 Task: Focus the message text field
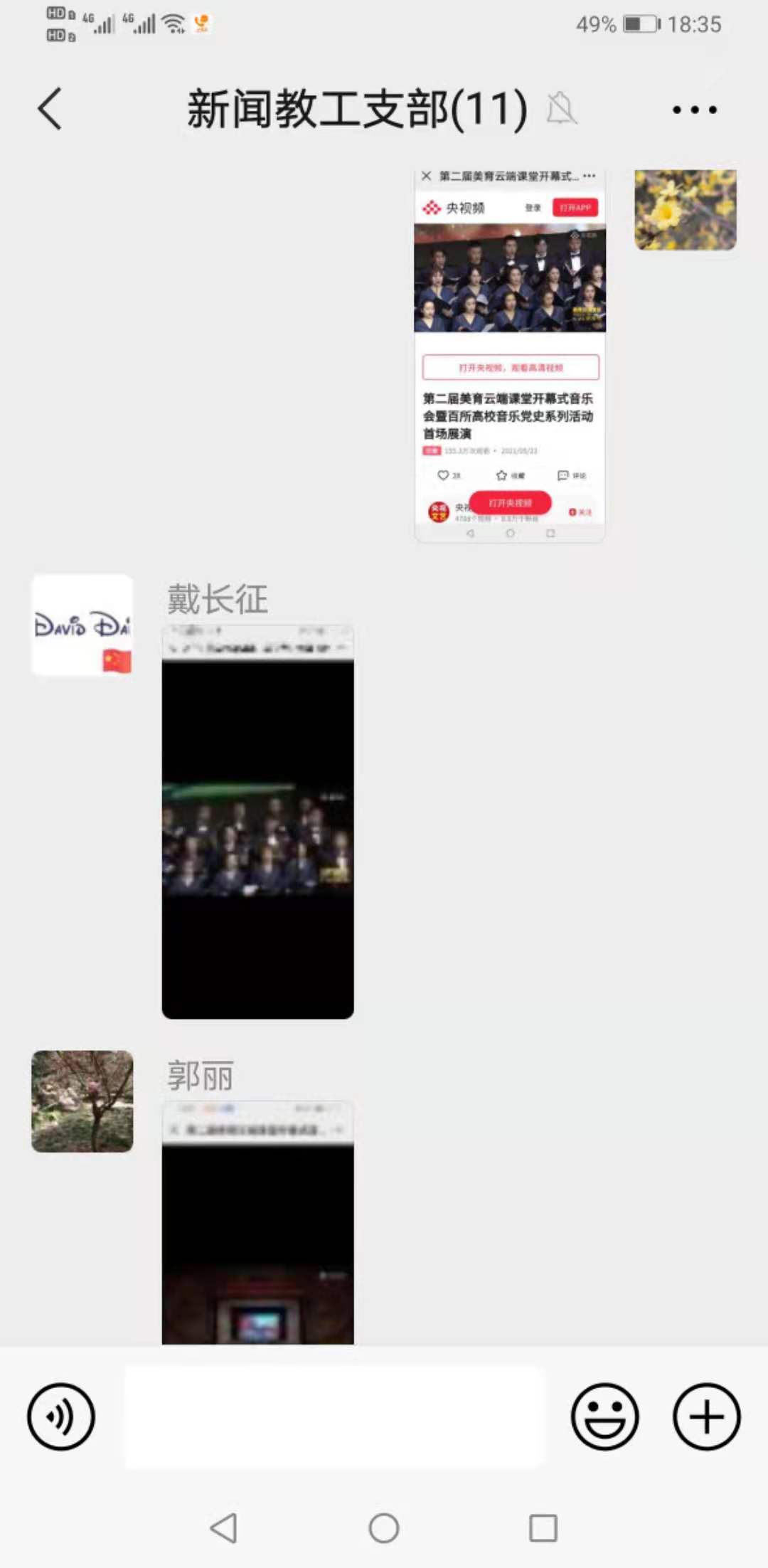pos(334,1416)
